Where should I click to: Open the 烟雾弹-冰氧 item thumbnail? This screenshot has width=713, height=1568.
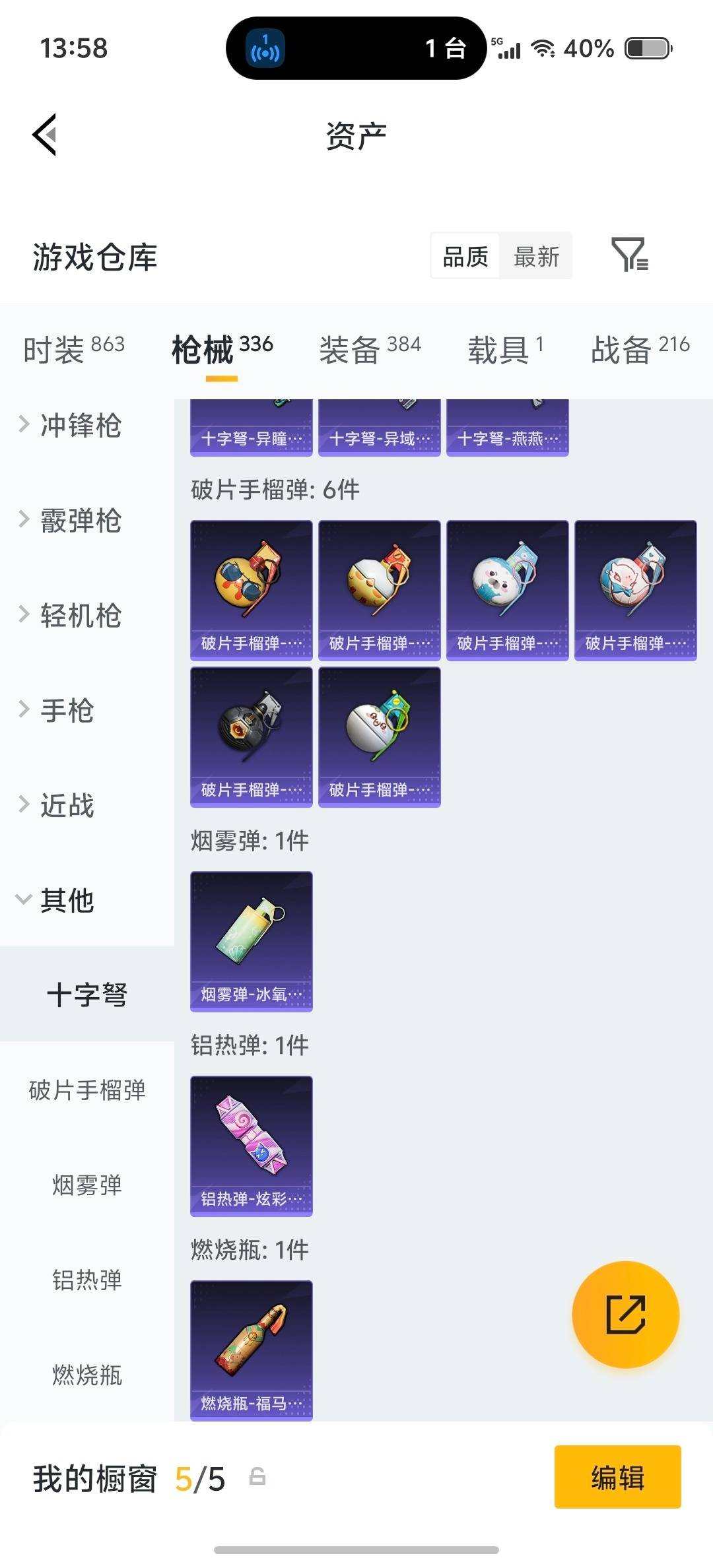pos(251,940)
